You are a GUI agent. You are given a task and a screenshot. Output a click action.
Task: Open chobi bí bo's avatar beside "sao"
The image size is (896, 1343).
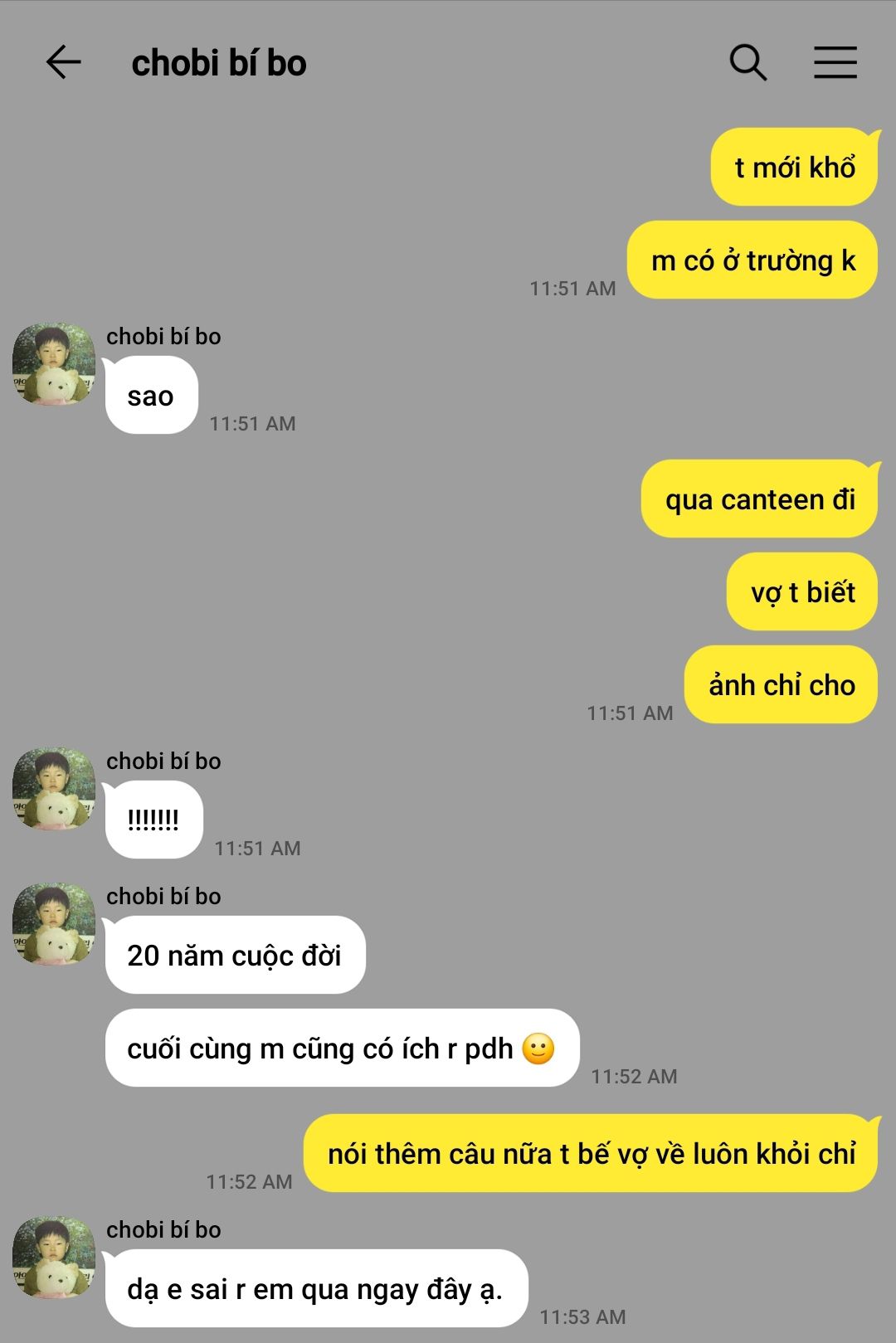[x=54, y=364]
